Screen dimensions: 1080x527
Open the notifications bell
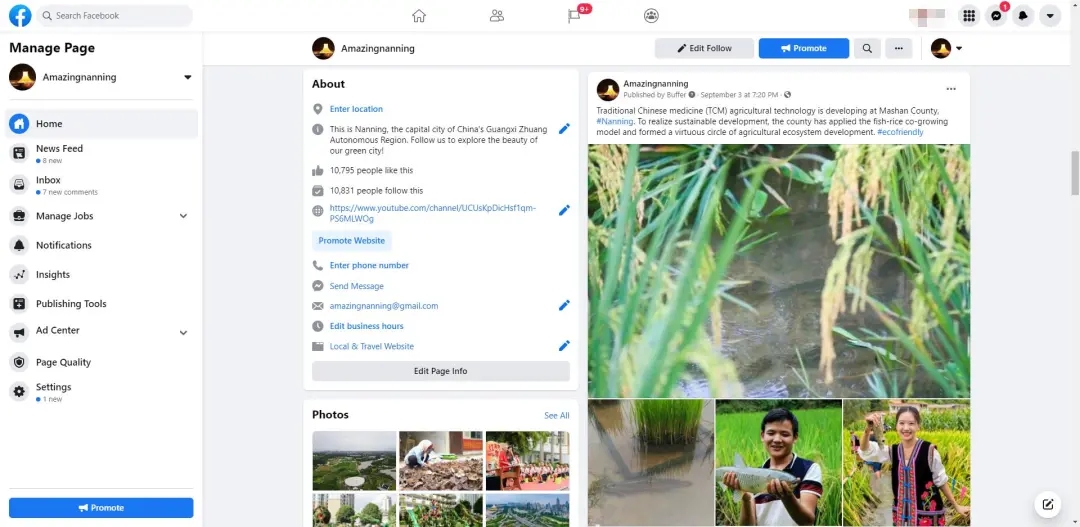[1023, 16]
